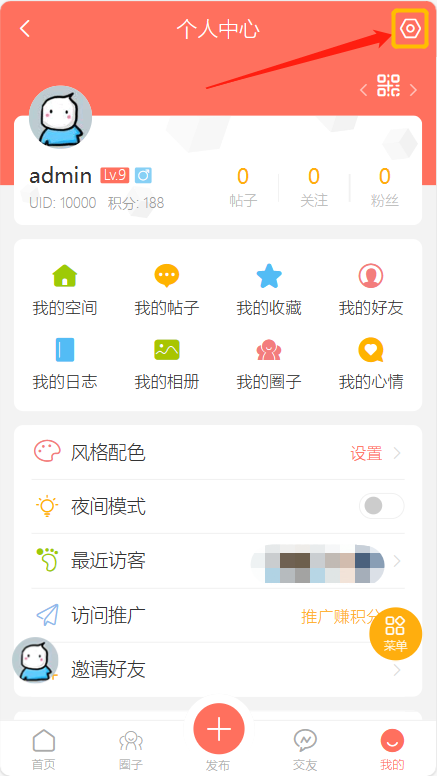
Task: Open 我的心情
Action: pos(371,364)
